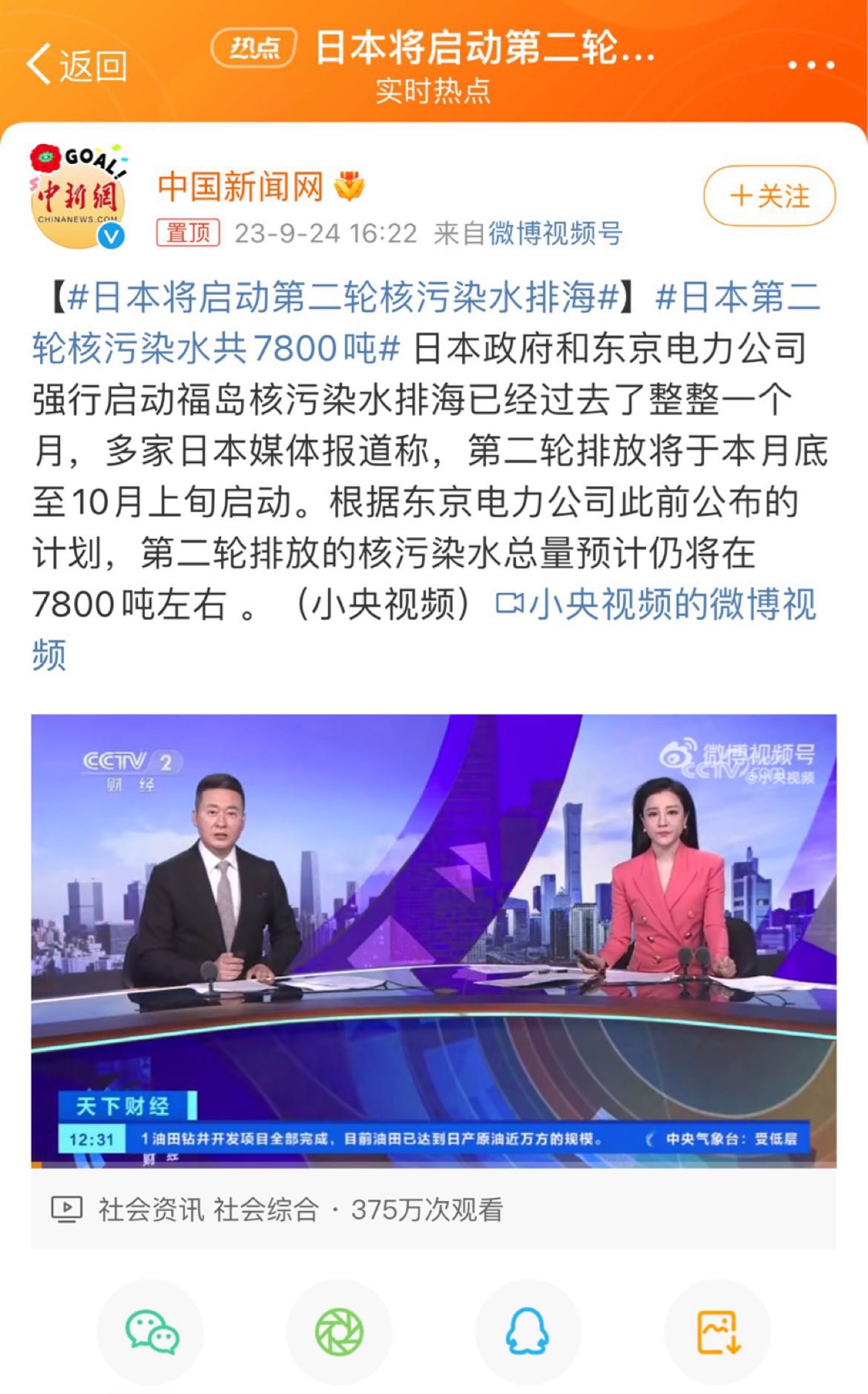Screen dimensions: 868x1394
Task: Open the 中国新闻网 account name
Action: tap(240, 187)
